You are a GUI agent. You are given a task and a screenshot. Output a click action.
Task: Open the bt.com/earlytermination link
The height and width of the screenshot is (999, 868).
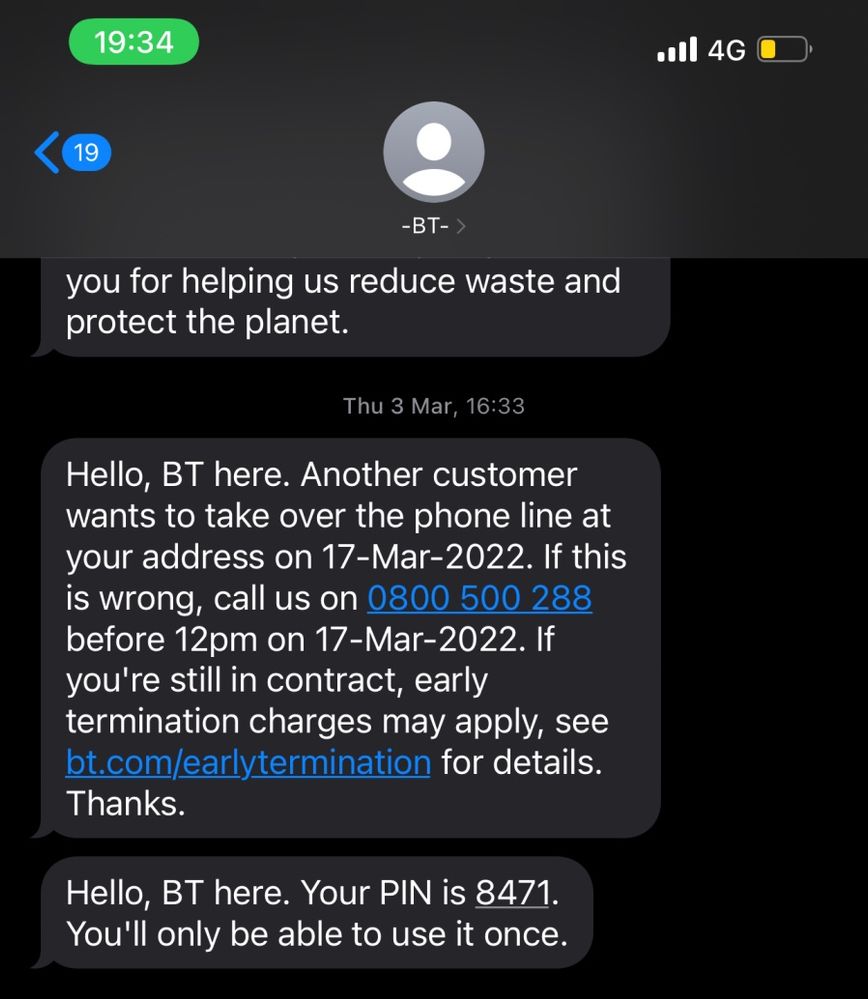[248, 762]
